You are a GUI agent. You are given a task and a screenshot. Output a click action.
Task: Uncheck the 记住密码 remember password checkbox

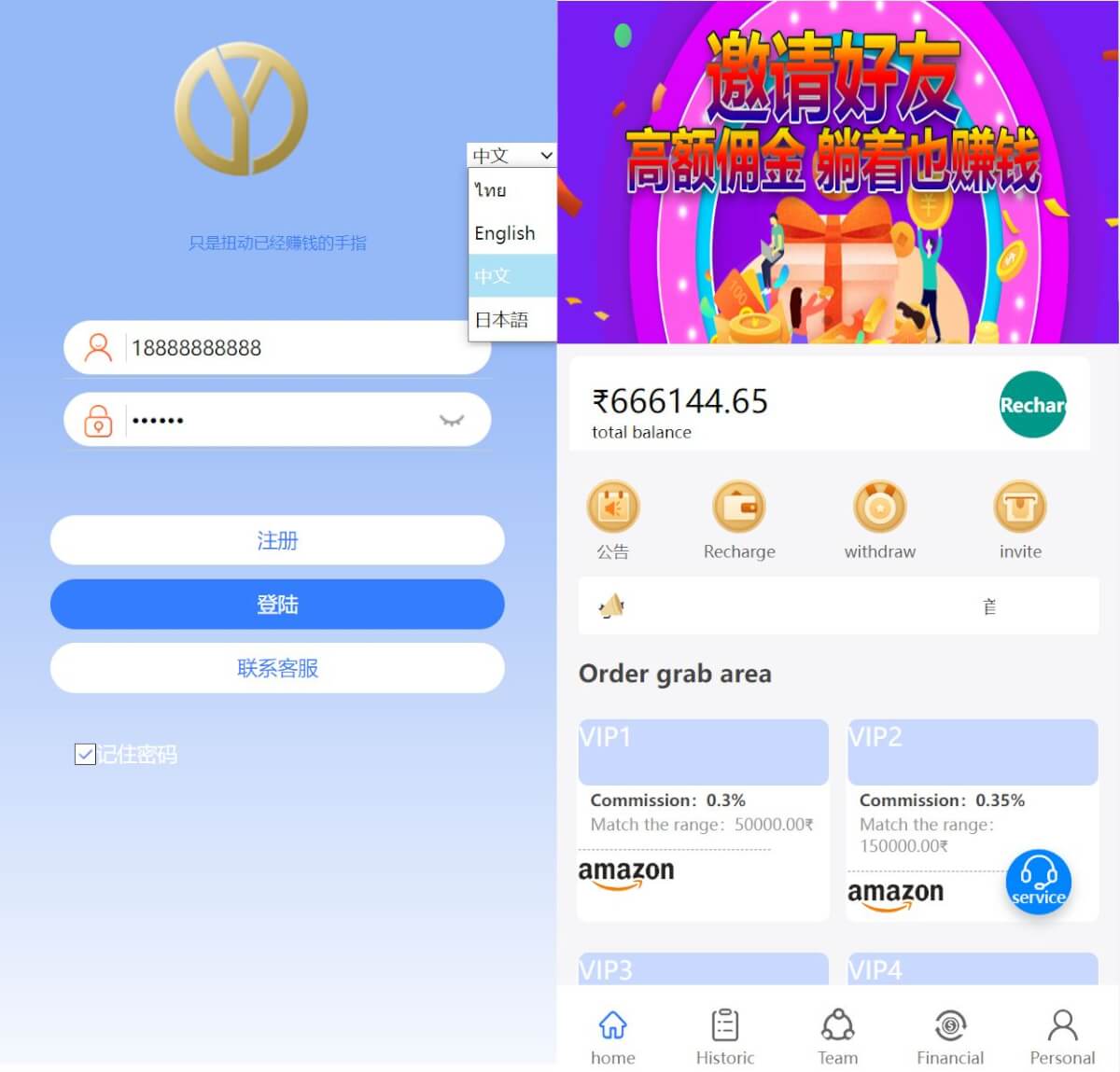[x=85, y=754]
